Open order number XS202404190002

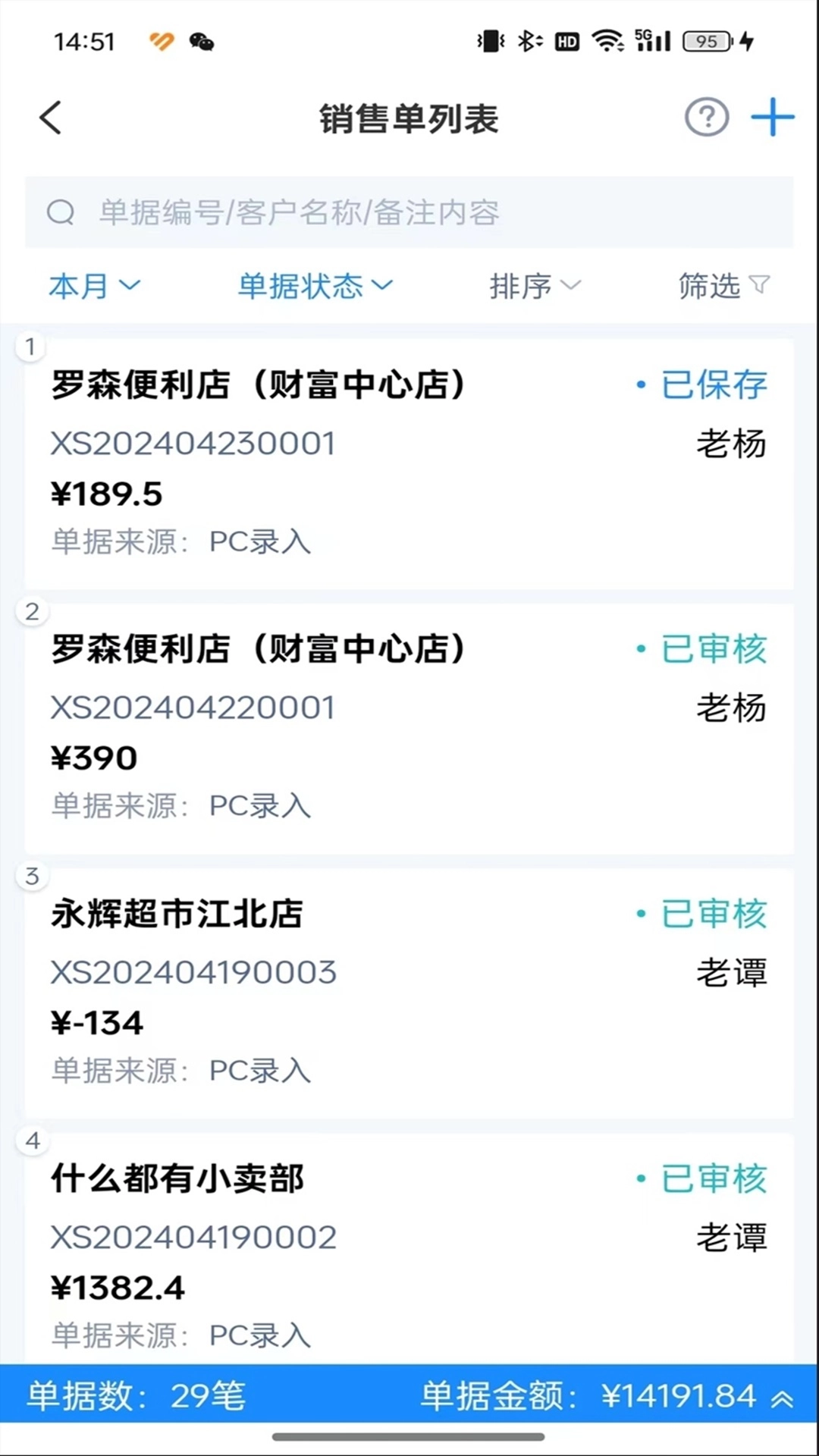194,1236
